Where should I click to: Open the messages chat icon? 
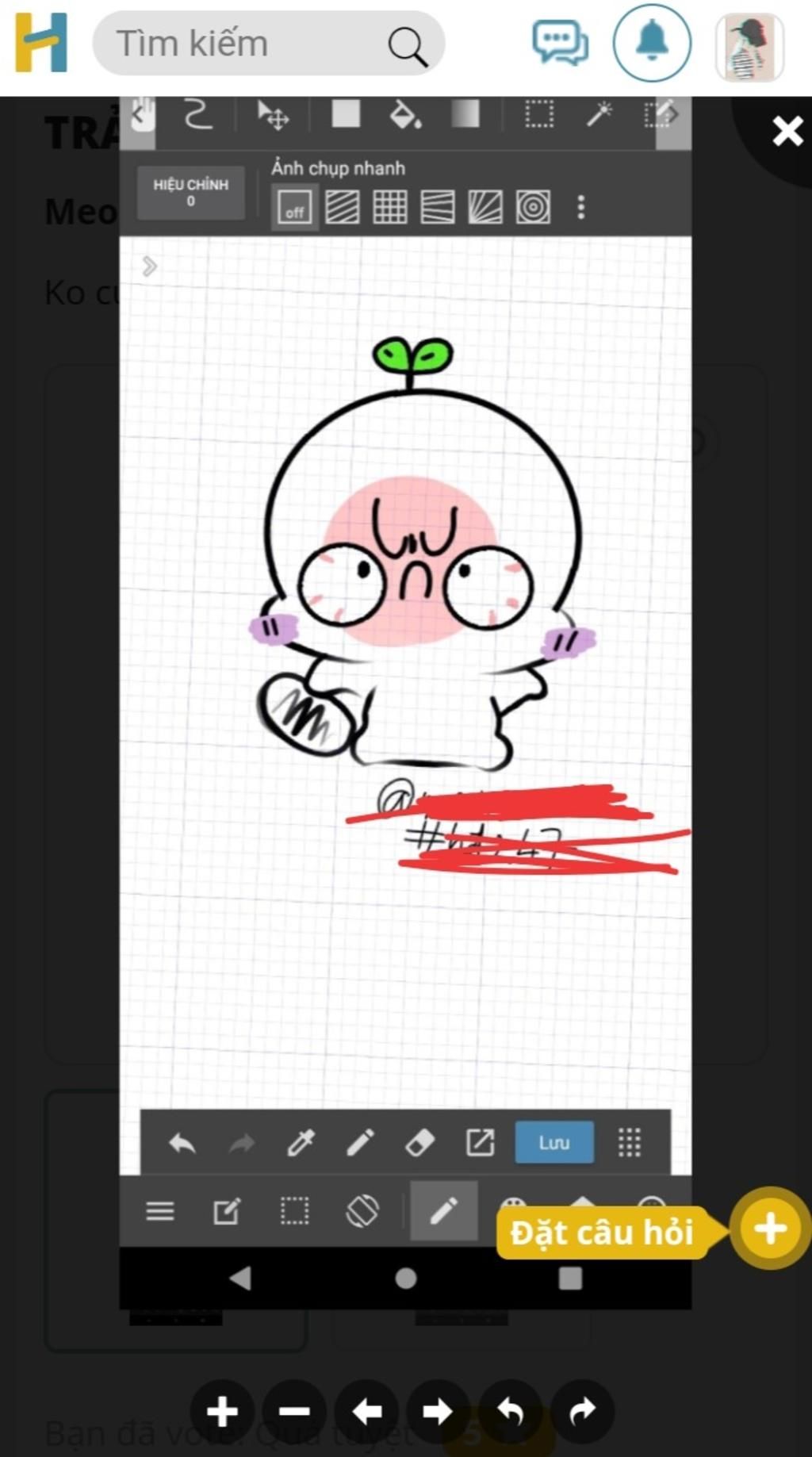coord(560,44)
